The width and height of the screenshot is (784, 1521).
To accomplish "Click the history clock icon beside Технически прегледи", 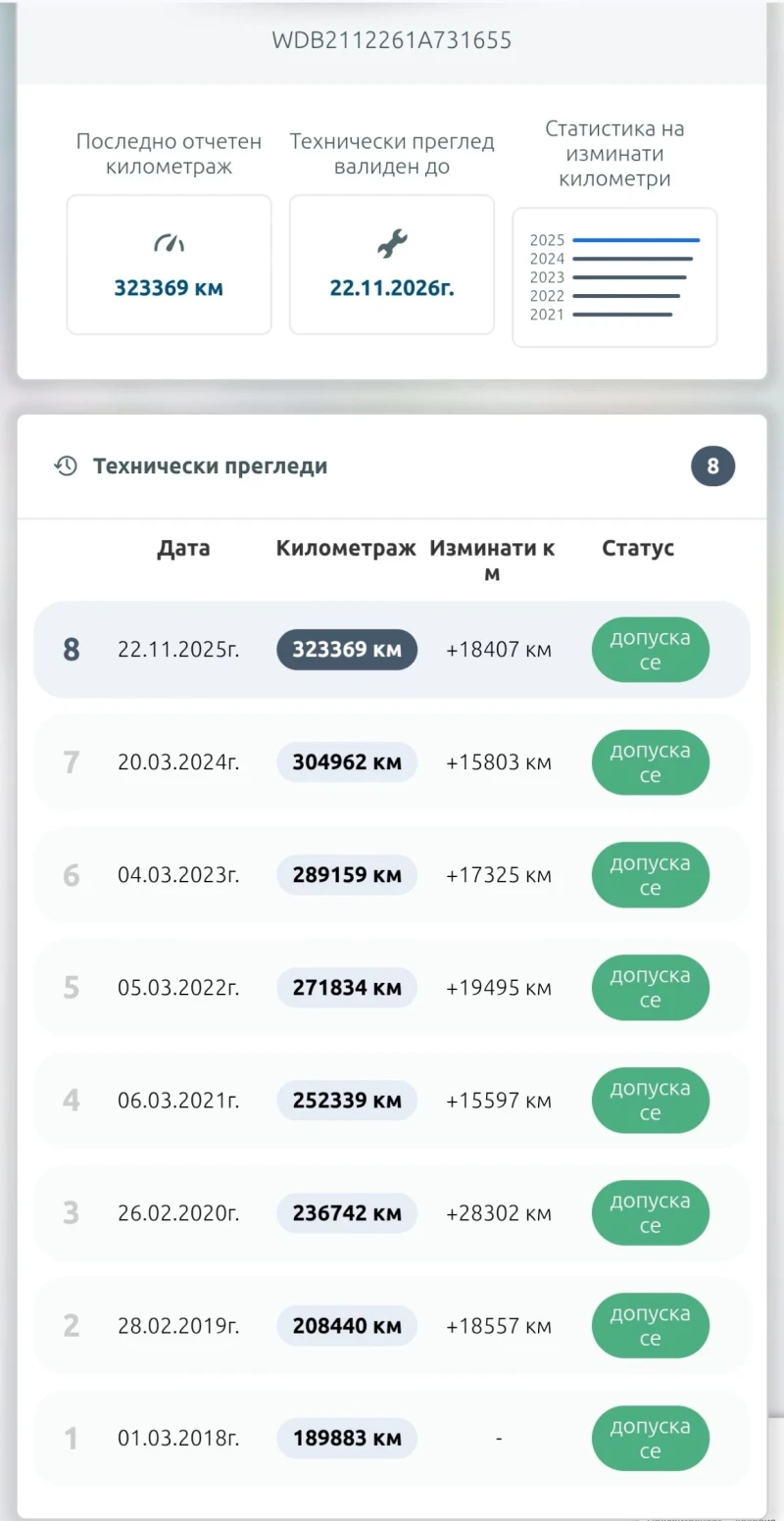I will tap(65, 466).
